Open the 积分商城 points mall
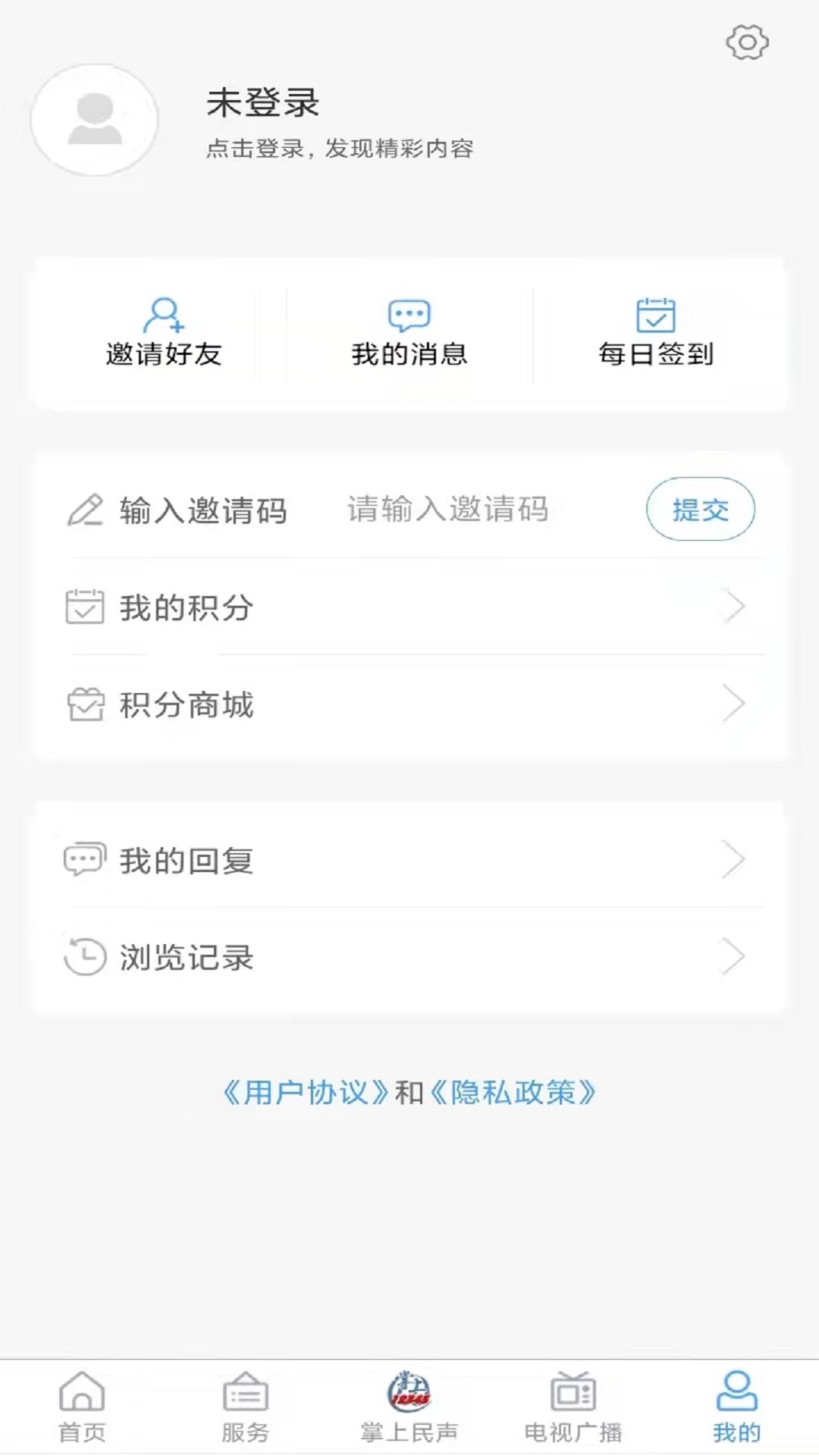 tap(409, 704)
